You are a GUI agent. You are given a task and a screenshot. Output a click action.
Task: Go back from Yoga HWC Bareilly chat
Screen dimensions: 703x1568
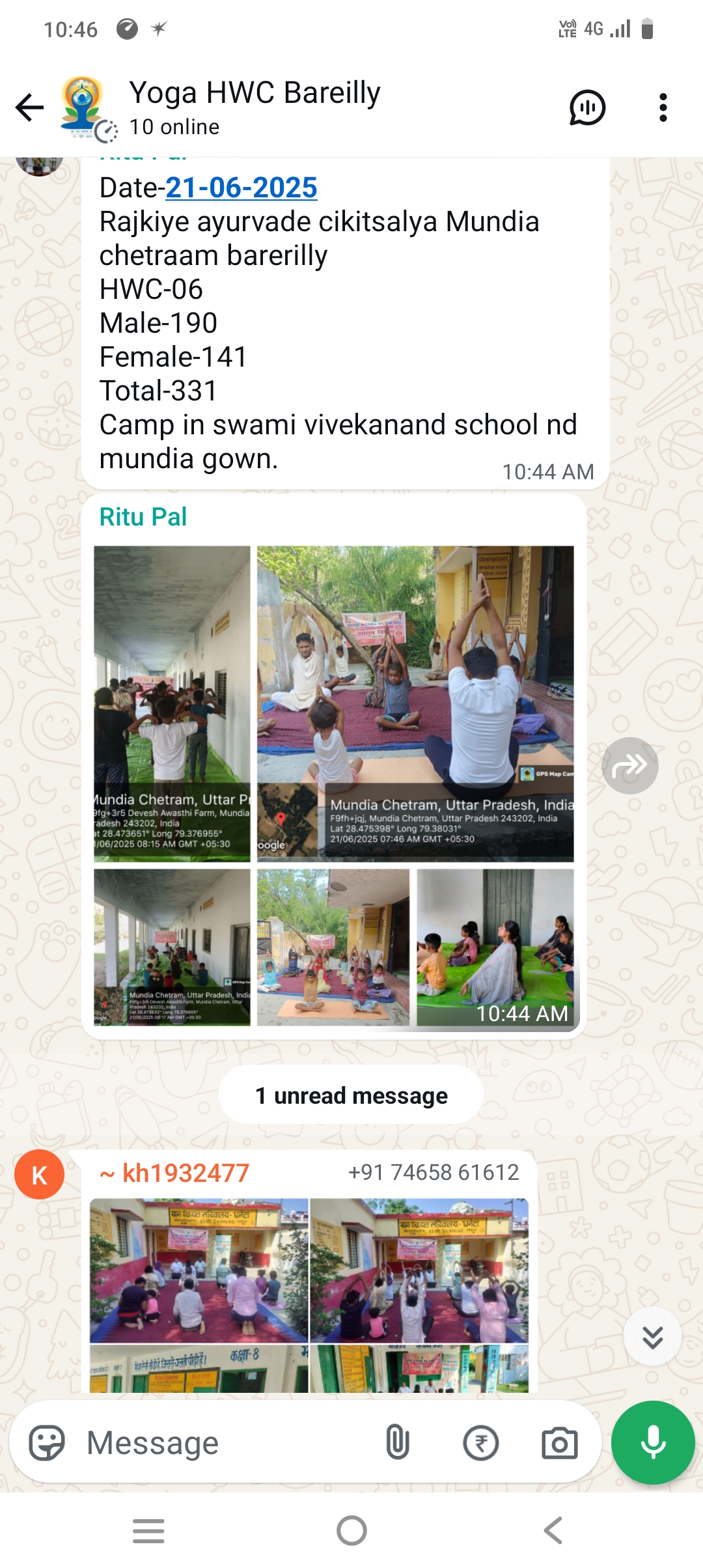[x=29, y=107]
